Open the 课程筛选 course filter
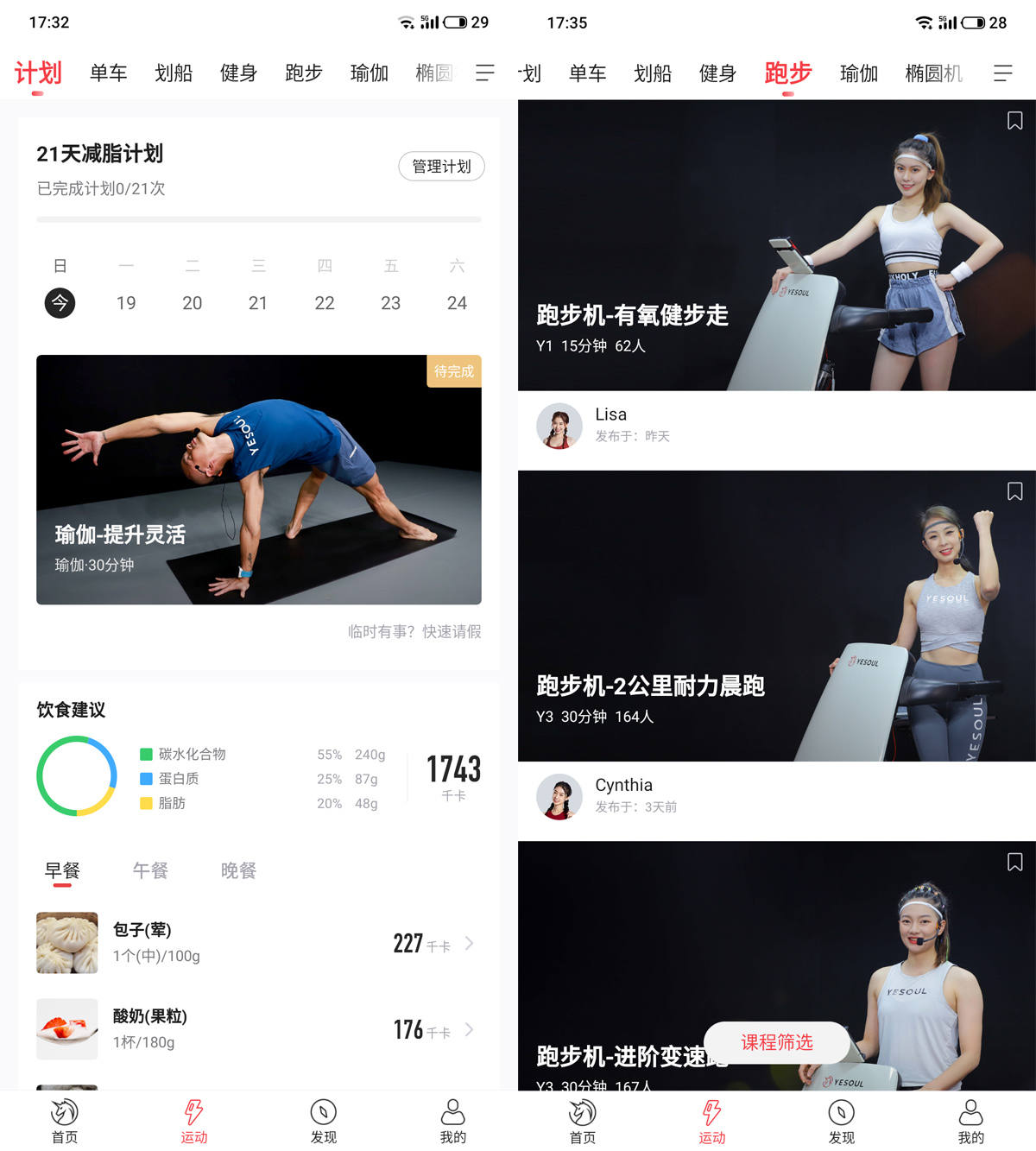Image resolution: width=1036 pixels, height=1151 pixels. 775,1043
